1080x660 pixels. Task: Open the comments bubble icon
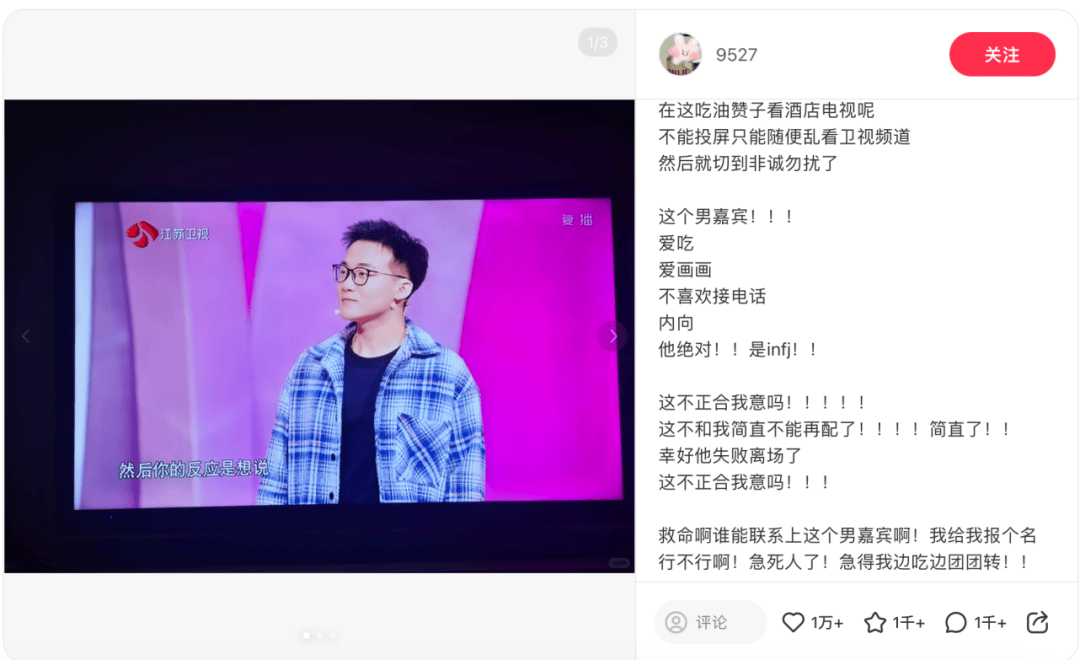point(956,622)
